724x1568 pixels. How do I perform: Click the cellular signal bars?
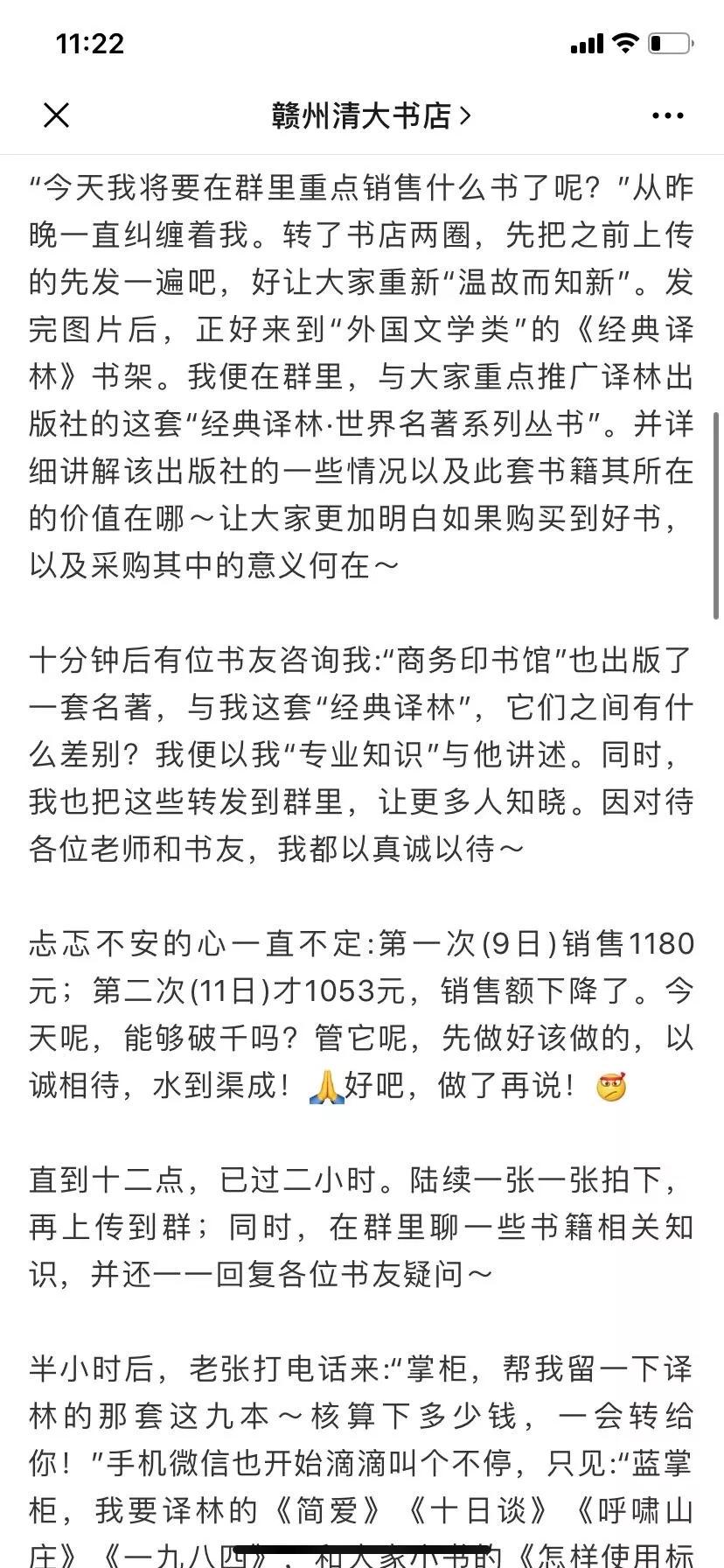tap(587, 42)
